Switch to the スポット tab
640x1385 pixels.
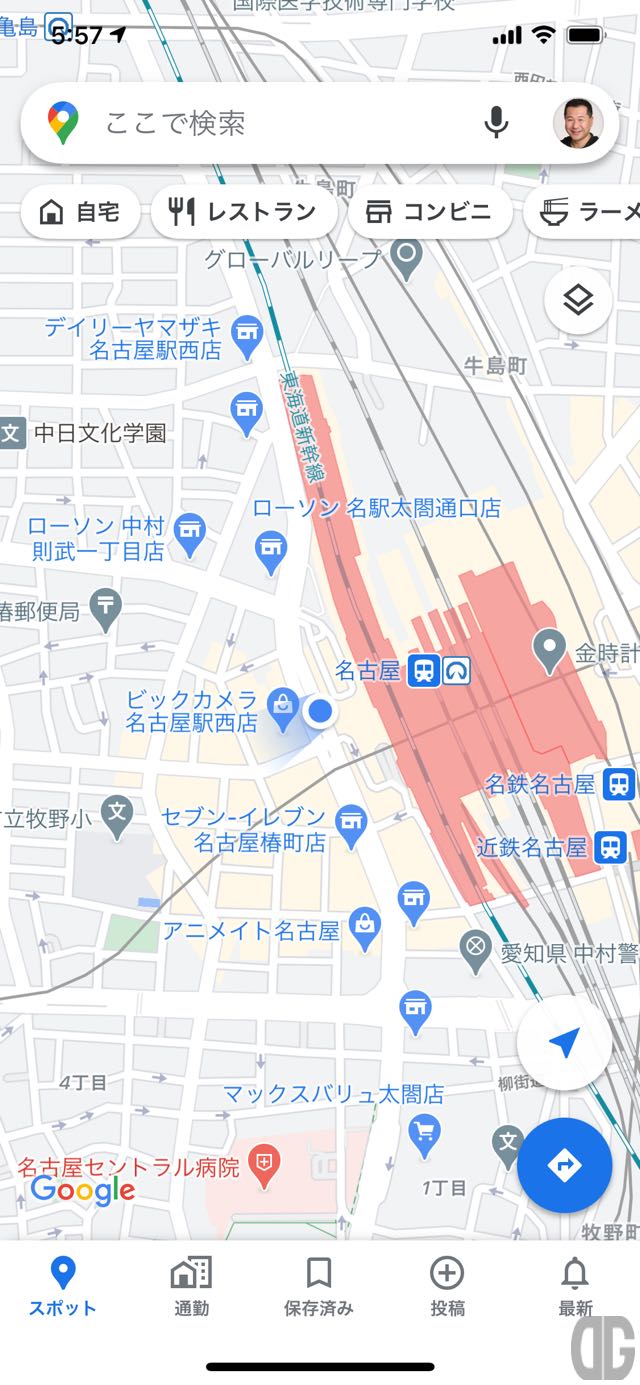point(62,1287)
